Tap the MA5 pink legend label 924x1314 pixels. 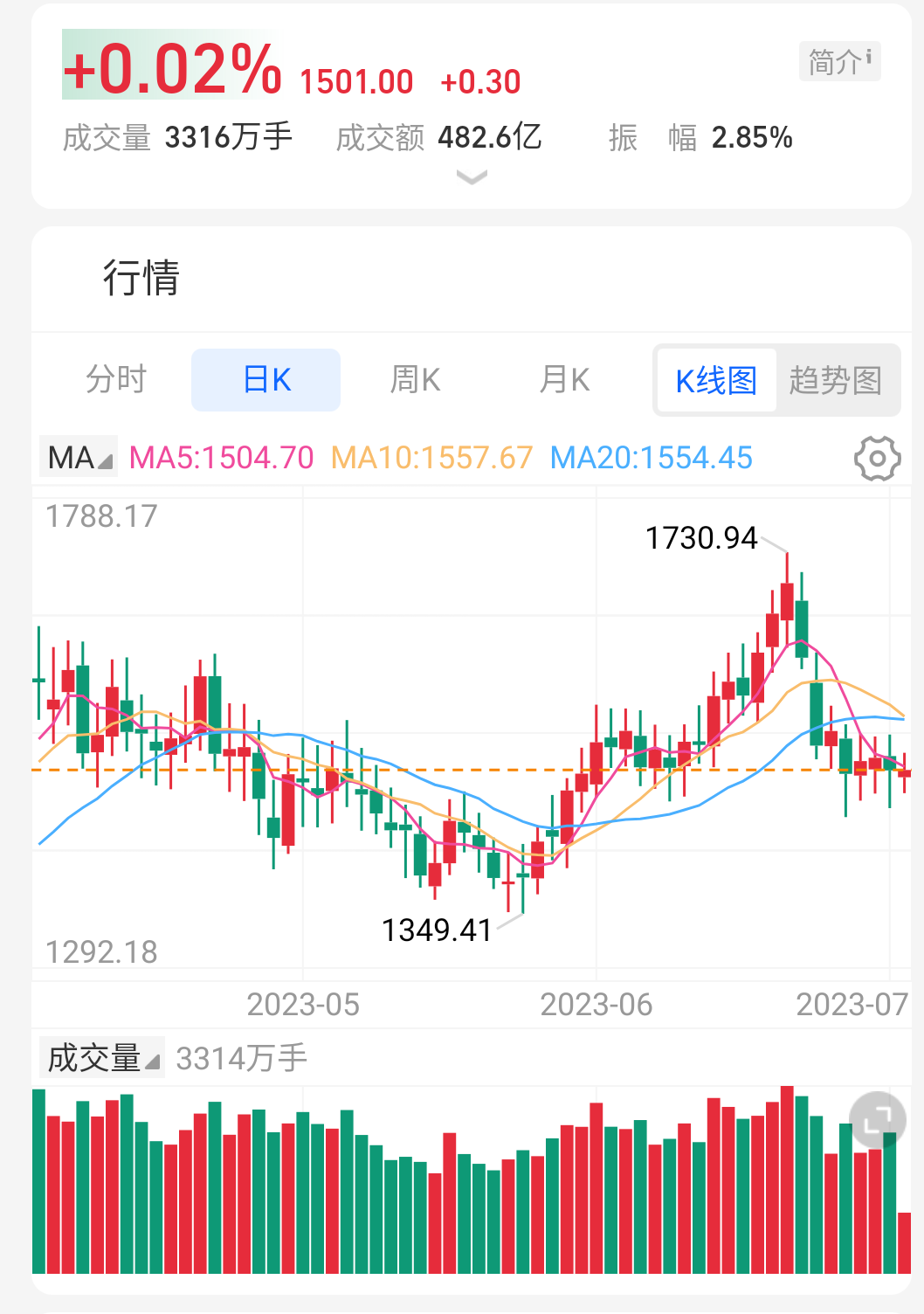pyautogui.click(x=219, y=458)
